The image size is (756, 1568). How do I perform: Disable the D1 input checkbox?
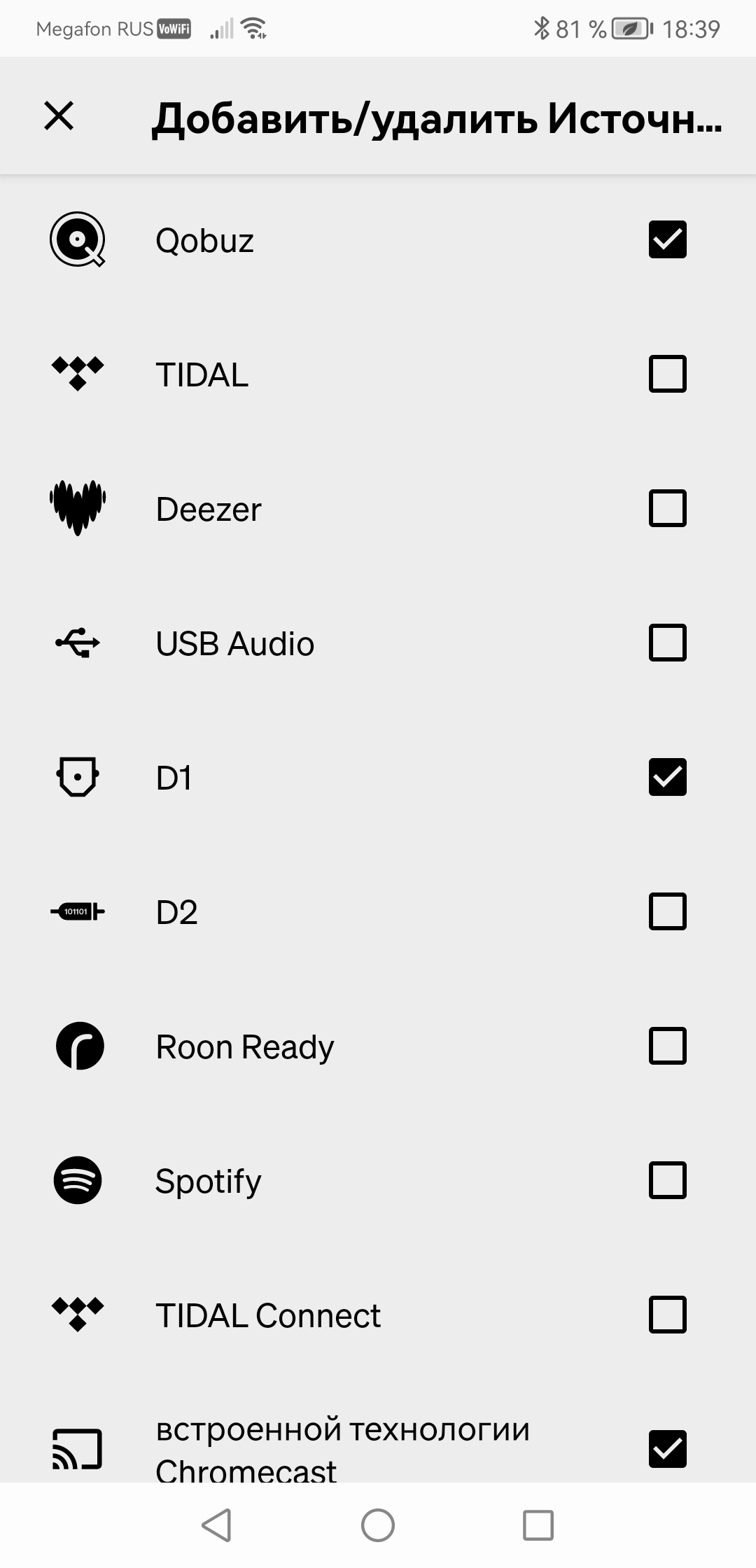pyautogui.click(x=667, y=777)
